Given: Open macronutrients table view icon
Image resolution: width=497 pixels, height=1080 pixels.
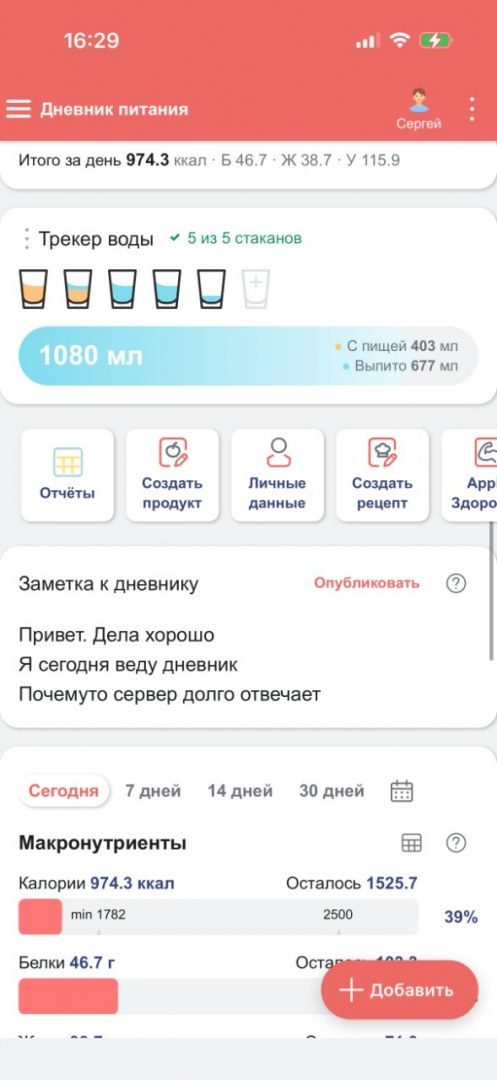Looking at the screenshot, I should point(412,842).
